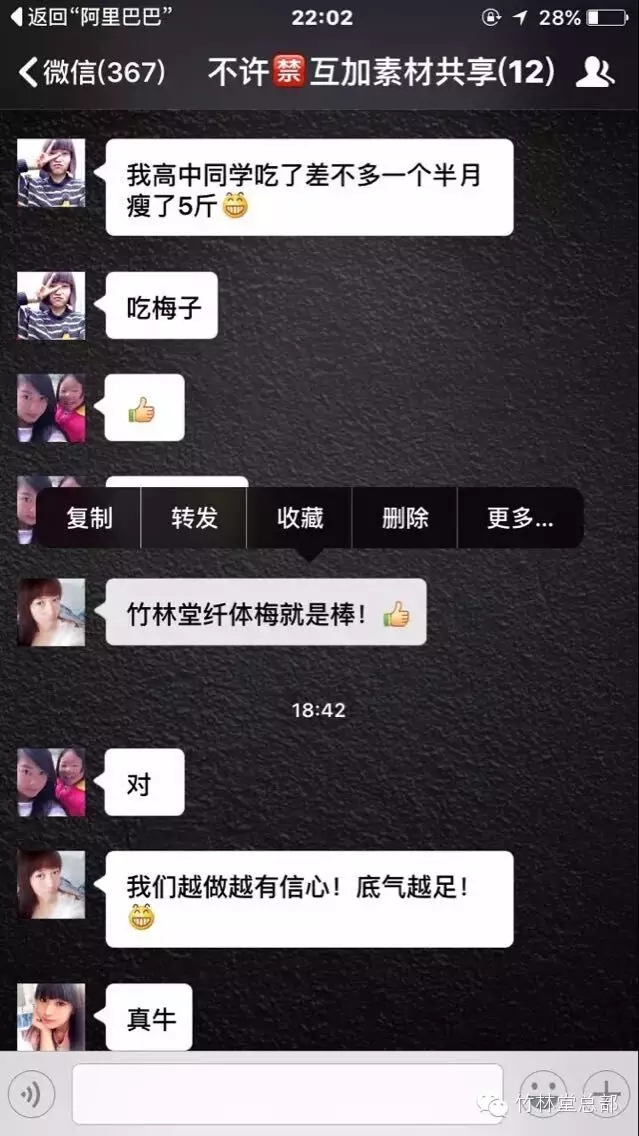Focus the message text field
Screen dimensions: 639x1136
[287, 1095]
